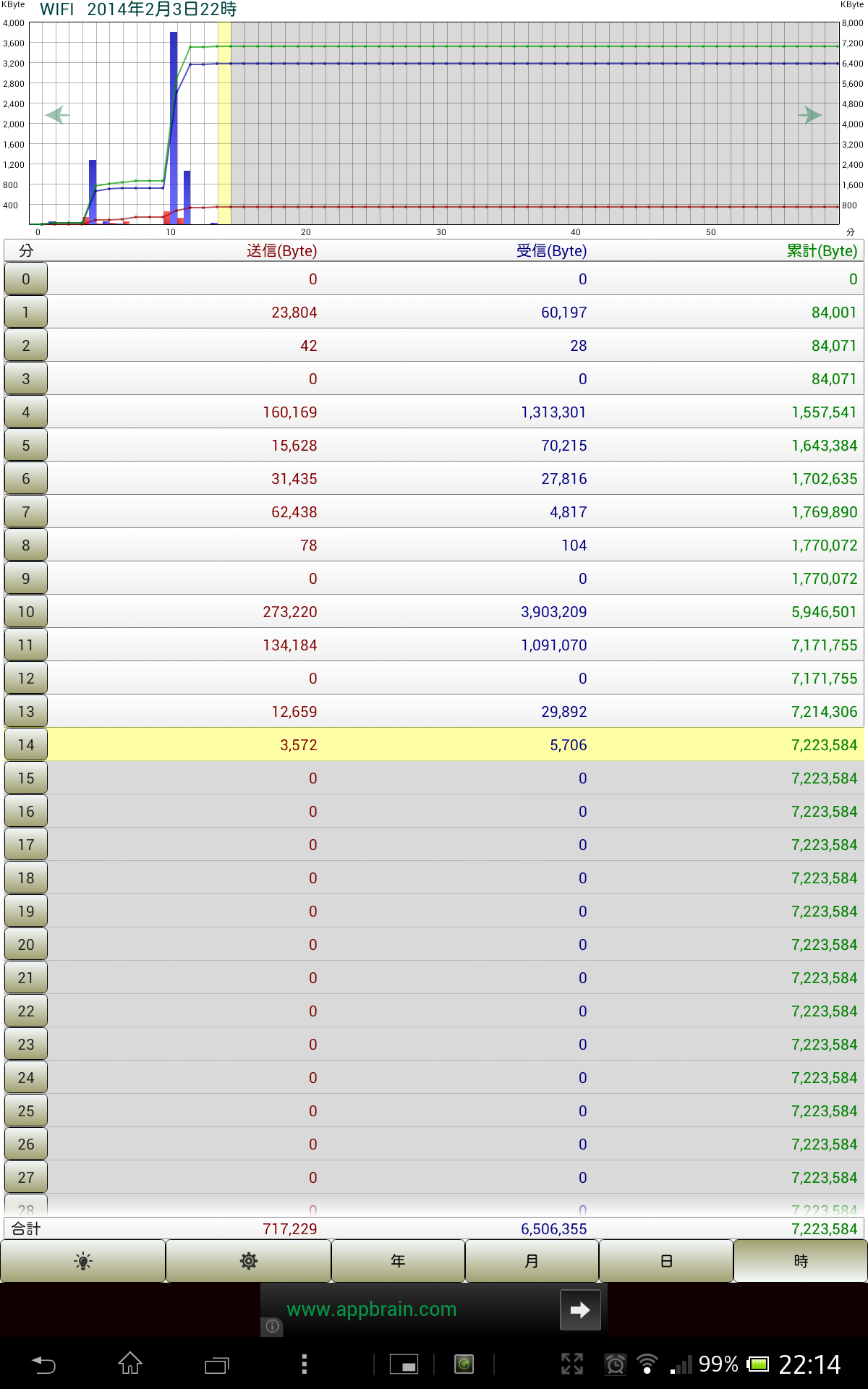Image resolution: width=868 pixels, height=1389 pixels.
Task: Switch to the 月 (month) view
Action: pos(532,1261)
